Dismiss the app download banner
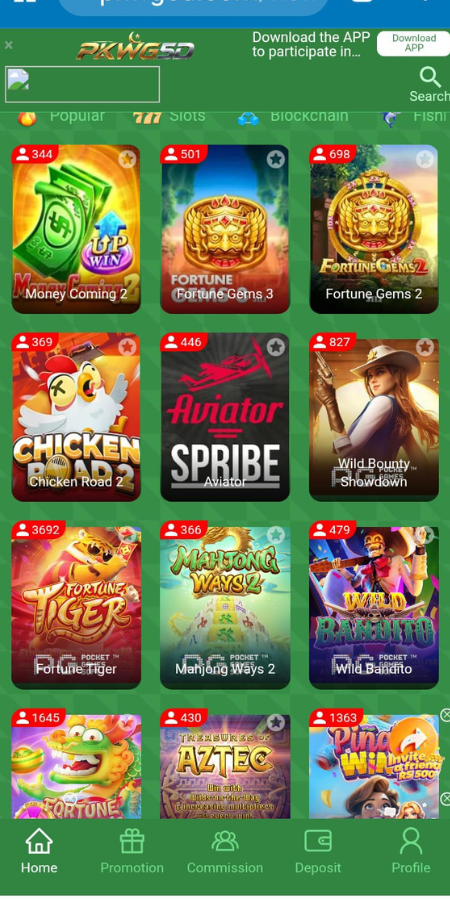The height and width of the screenshot is (900, 450). [x=9, y=45]
